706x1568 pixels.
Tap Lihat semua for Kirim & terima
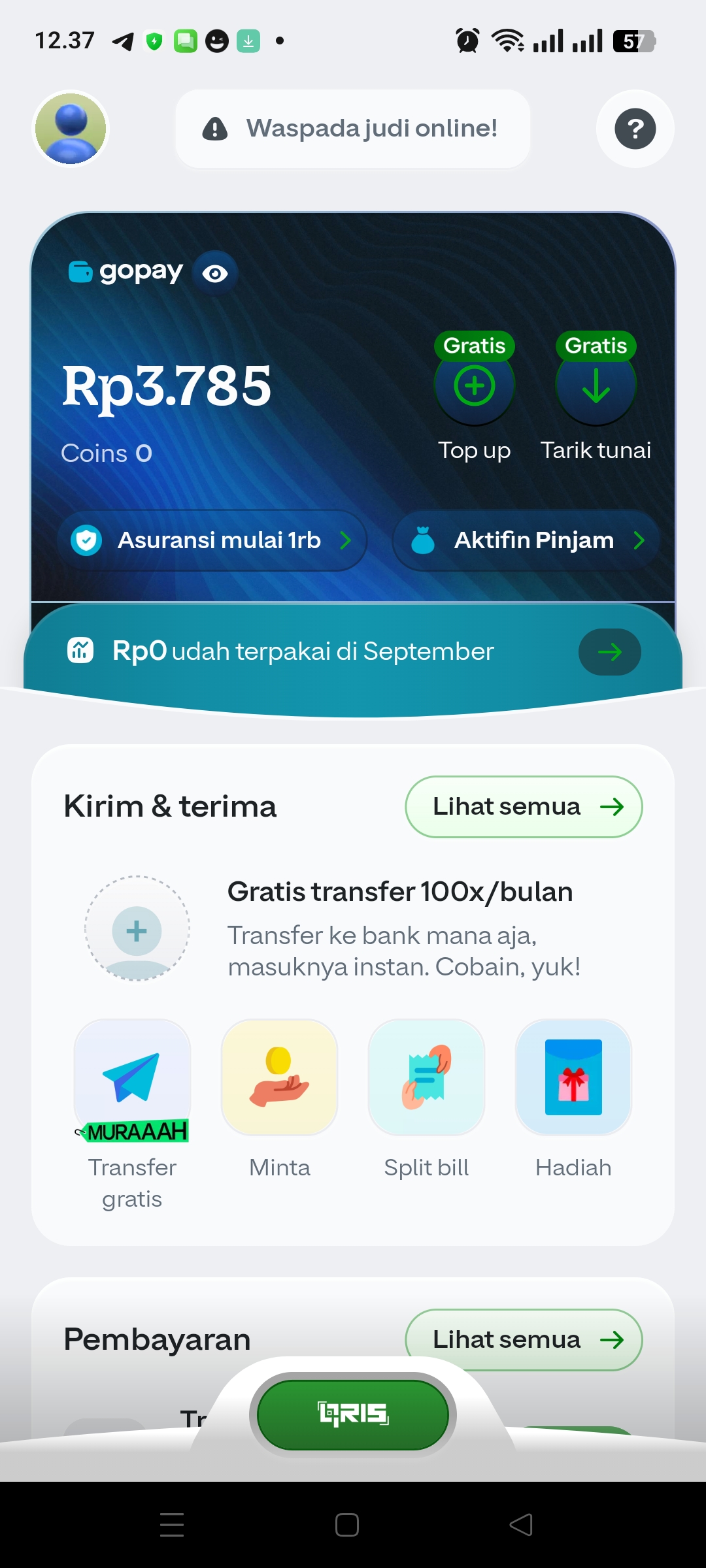524,807
